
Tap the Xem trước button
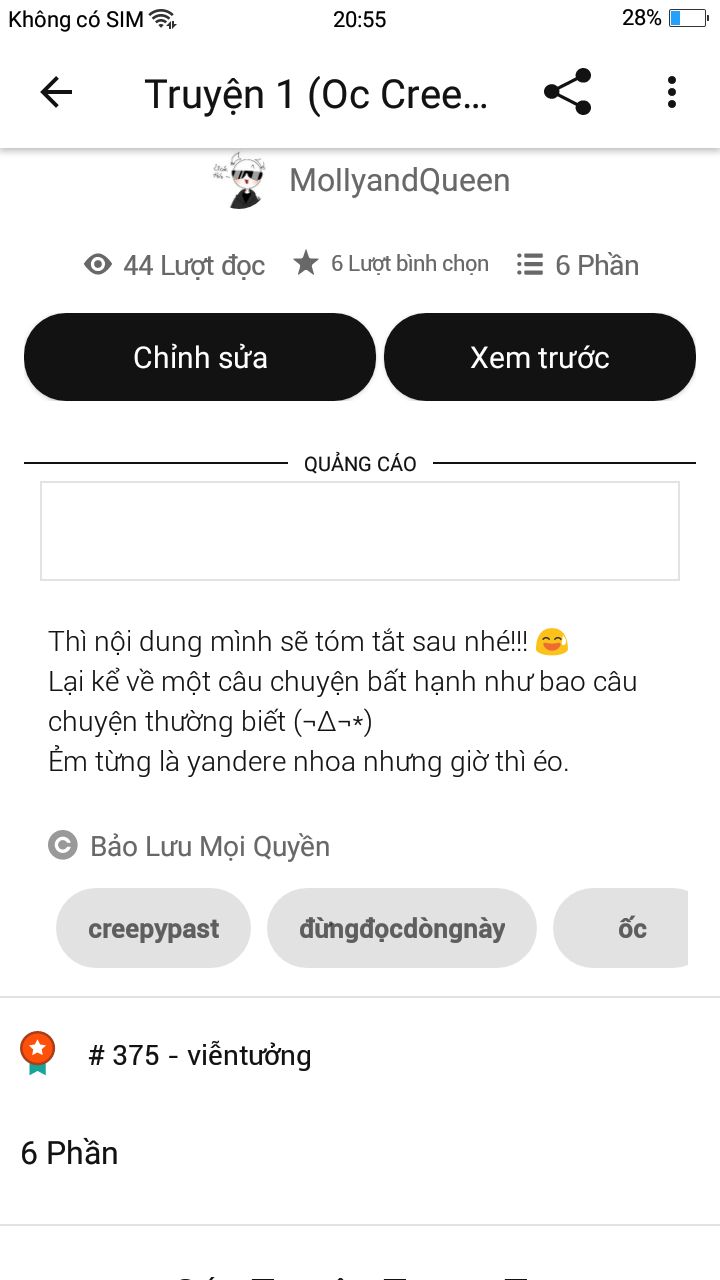[540, 357]
